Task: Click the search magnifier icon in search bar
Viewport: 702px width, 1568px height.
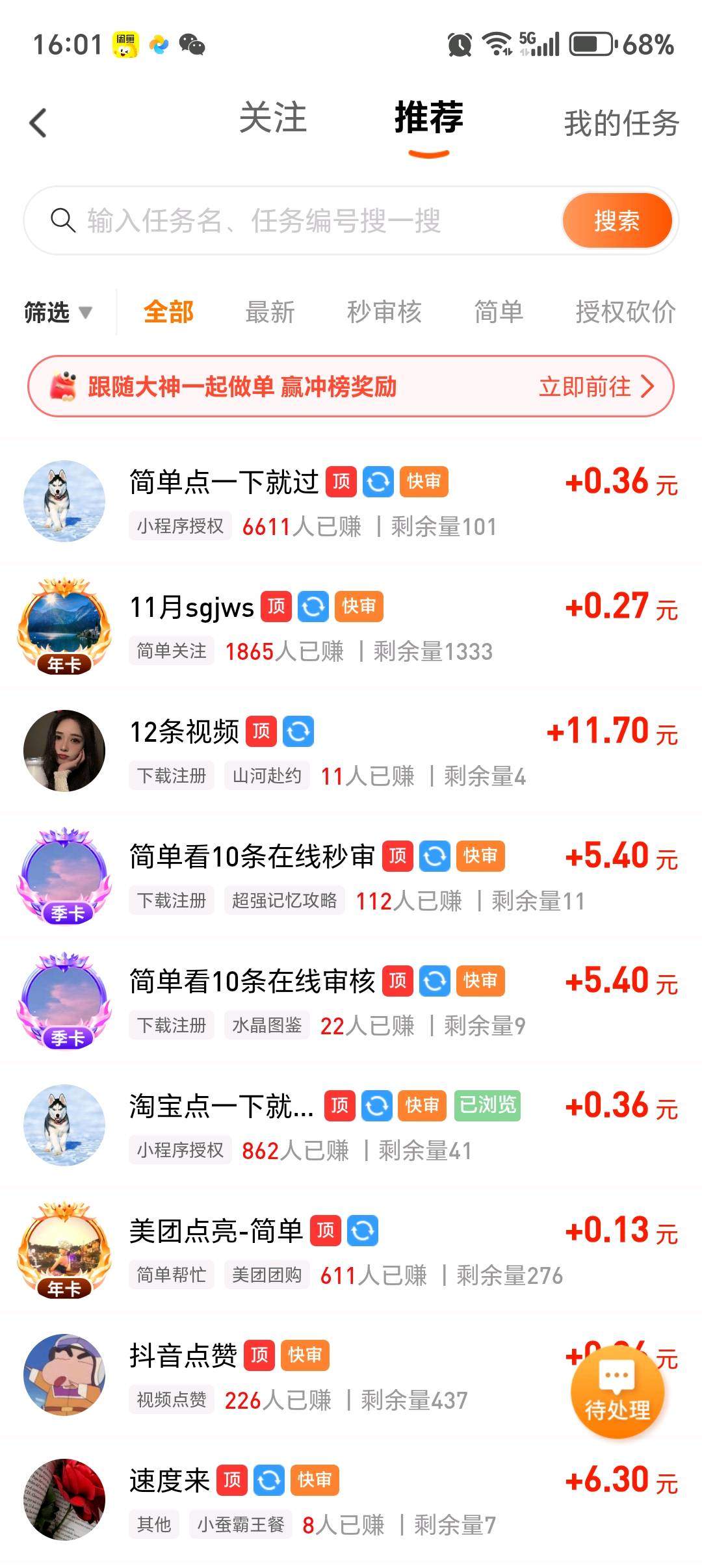Action: [62, 221]
